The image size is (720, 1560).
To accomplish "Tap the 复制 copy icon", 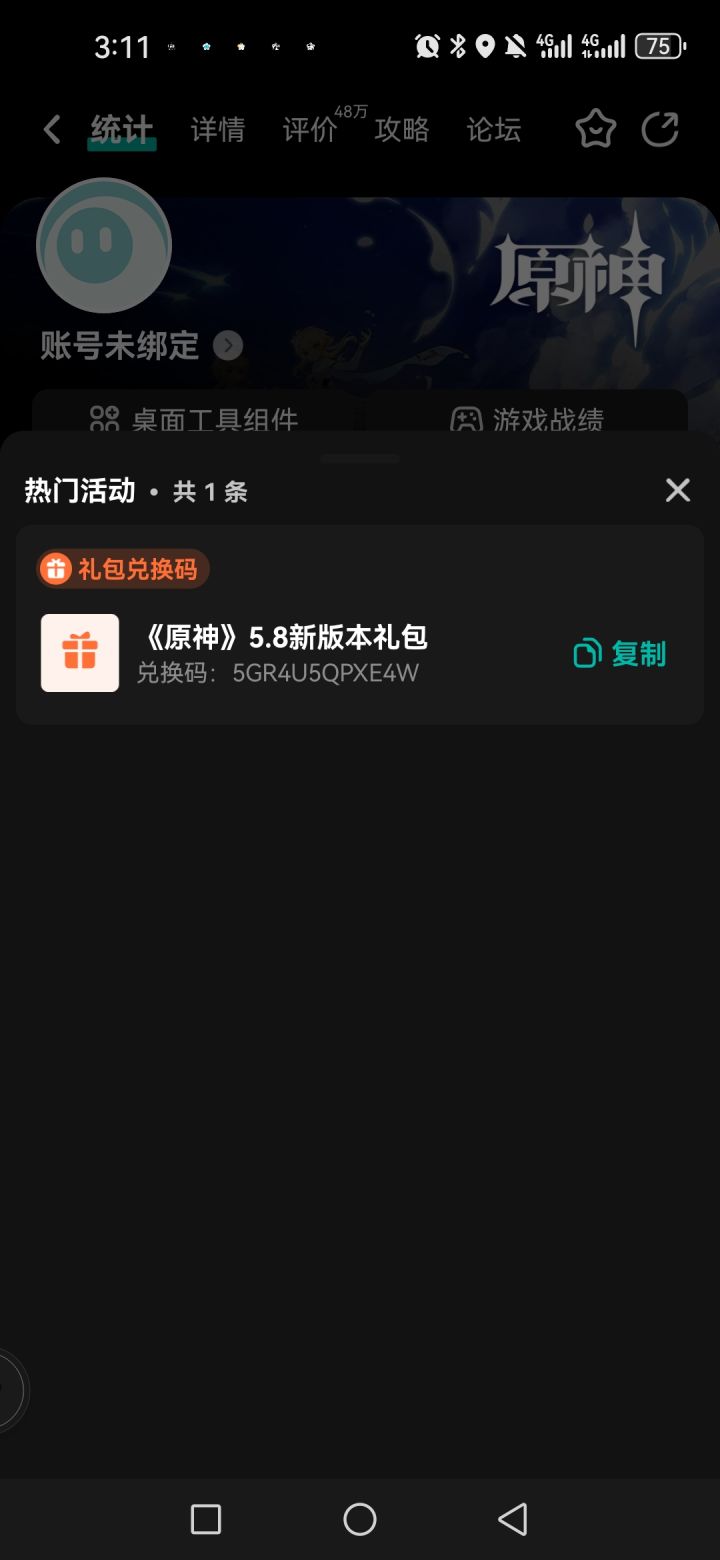I will point(589,652).
